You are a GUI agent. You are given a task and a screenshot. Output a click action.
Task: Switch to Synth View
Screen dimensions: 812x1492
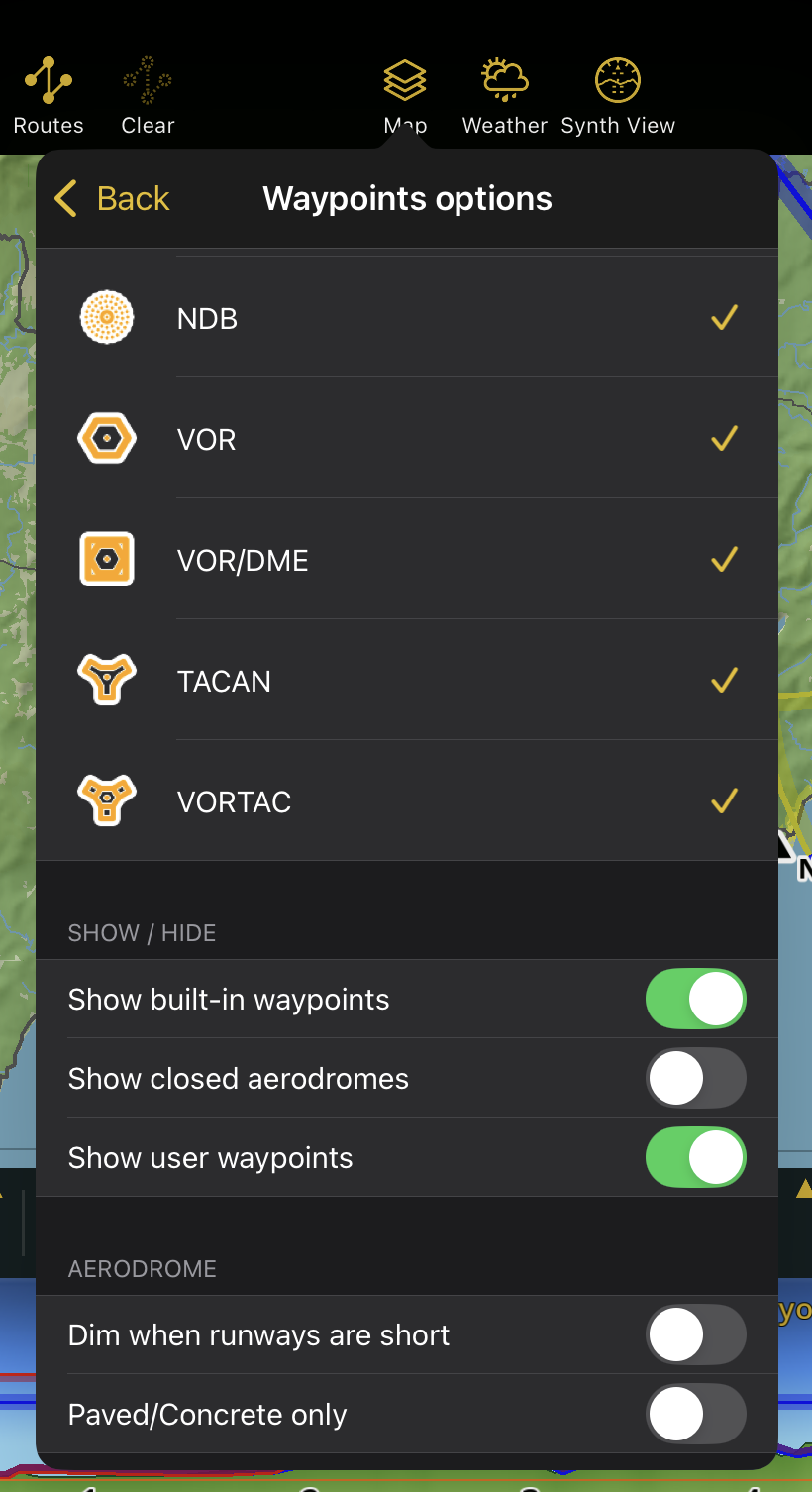click(618, 96)
